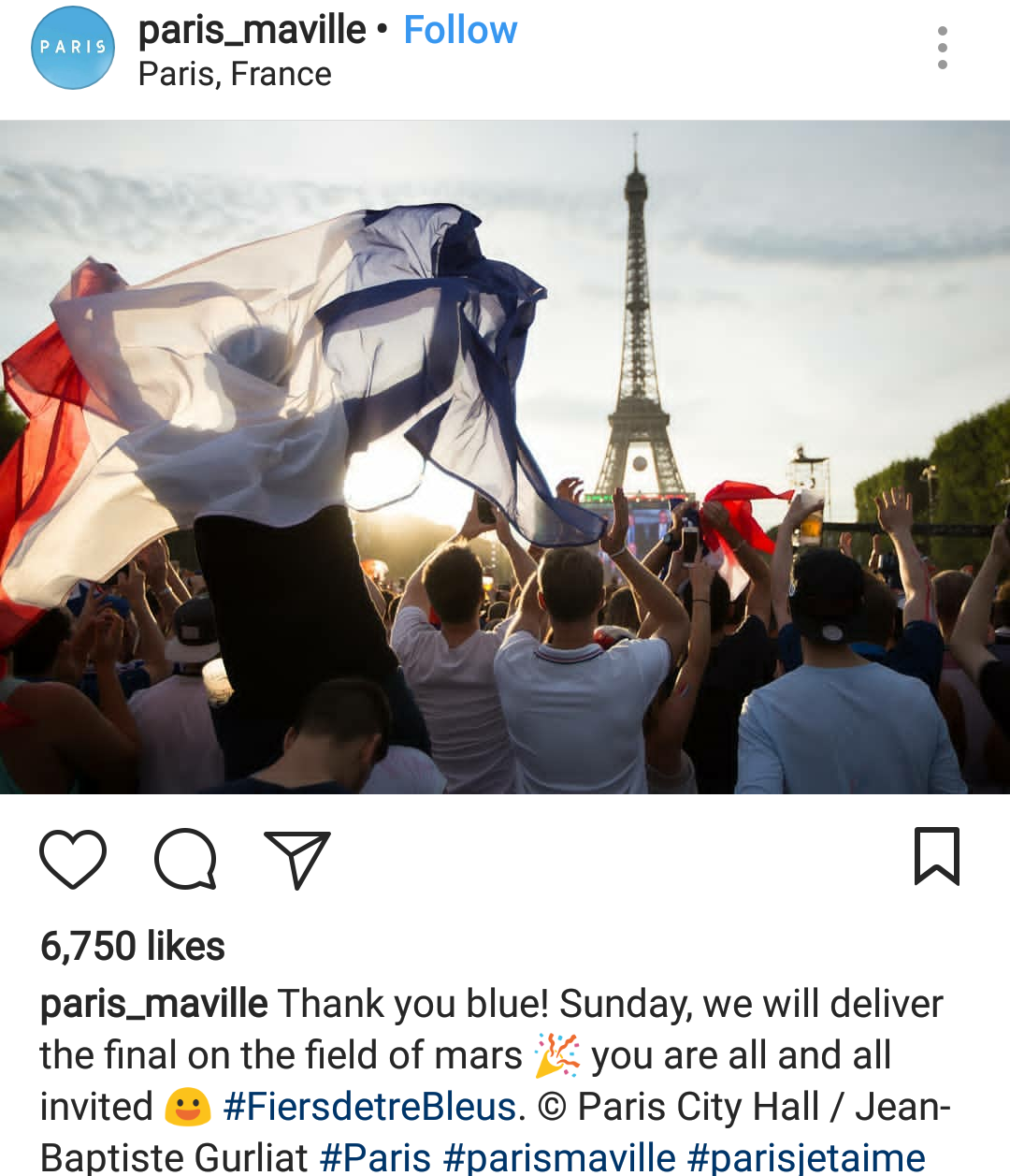
Task: Open the paris_maville profile picture
Action: 73,48
